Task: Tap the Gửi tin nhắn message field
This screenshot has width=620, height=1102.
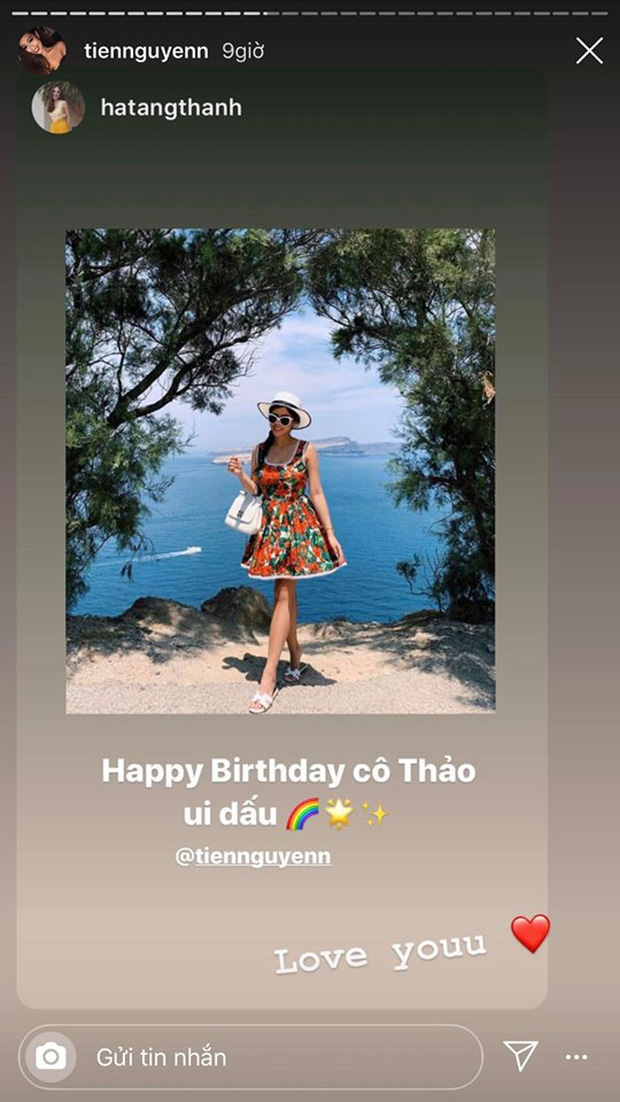Action: click(270, 1056)
